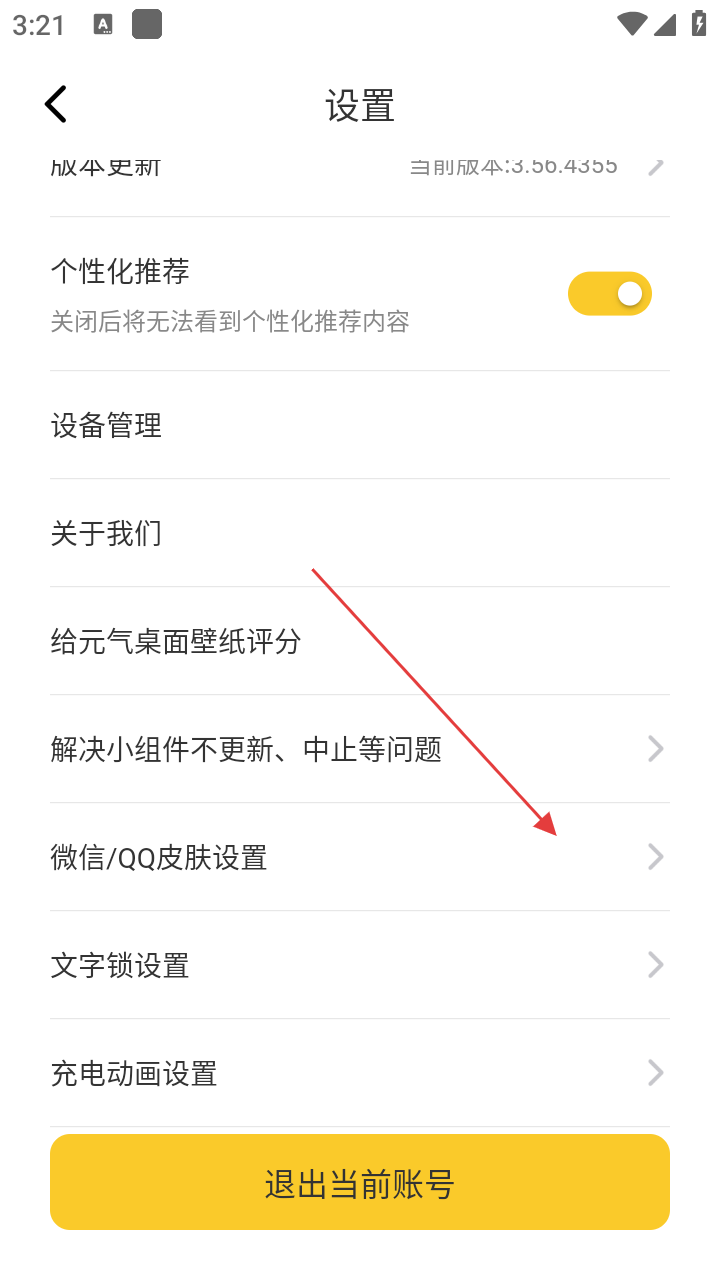Viewport: 720px width, 1280px height.
Task: Tap the 退出当前账号 button
Action: (x=360, y=1182)
